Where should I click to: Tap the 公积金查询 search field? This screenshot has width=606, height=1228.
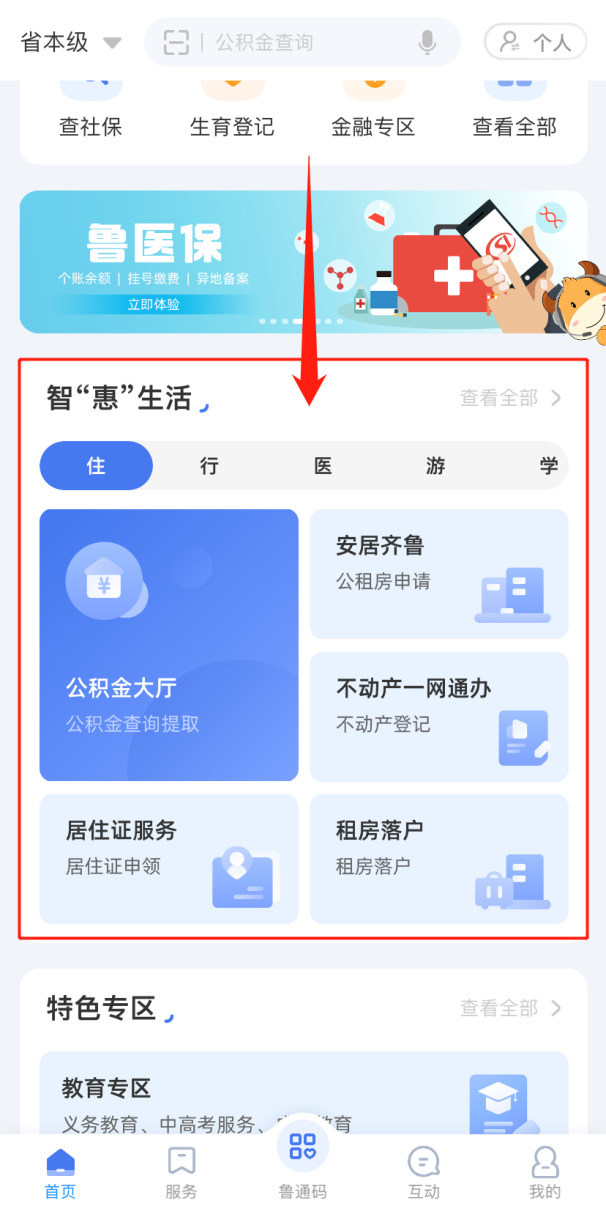click(300, 42)
